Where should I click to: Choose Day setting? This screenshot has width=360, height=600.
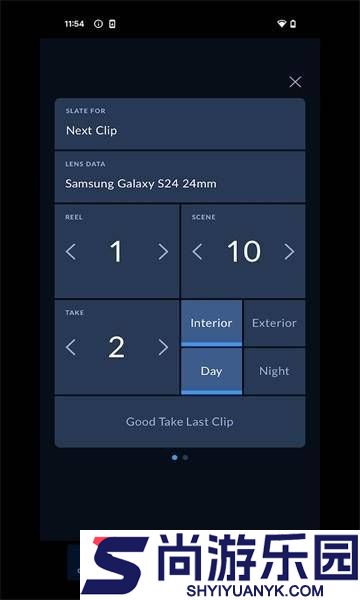[x=211, y=371]
